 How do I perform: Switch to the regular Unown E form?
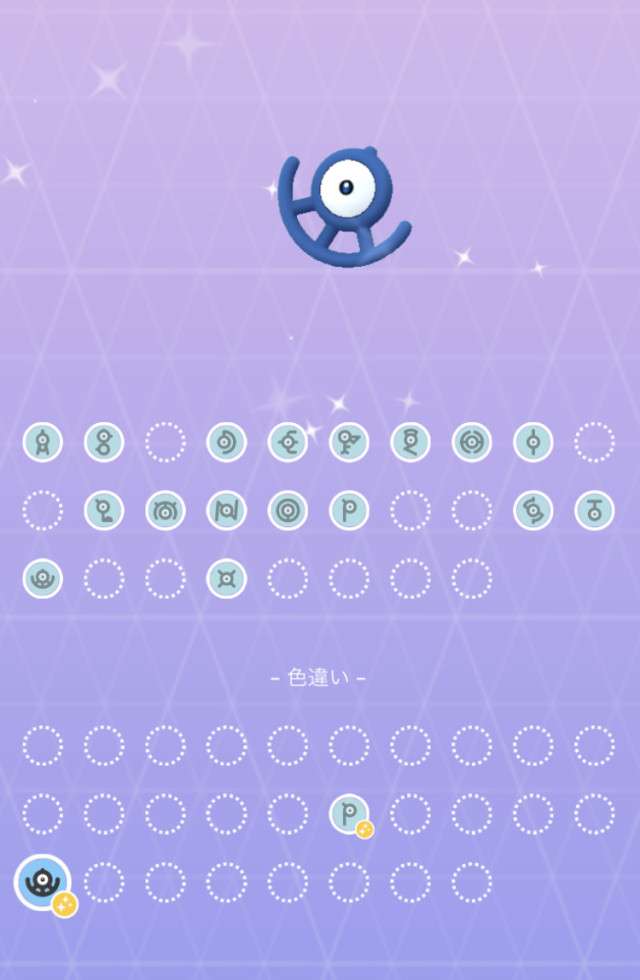[288, 442]
